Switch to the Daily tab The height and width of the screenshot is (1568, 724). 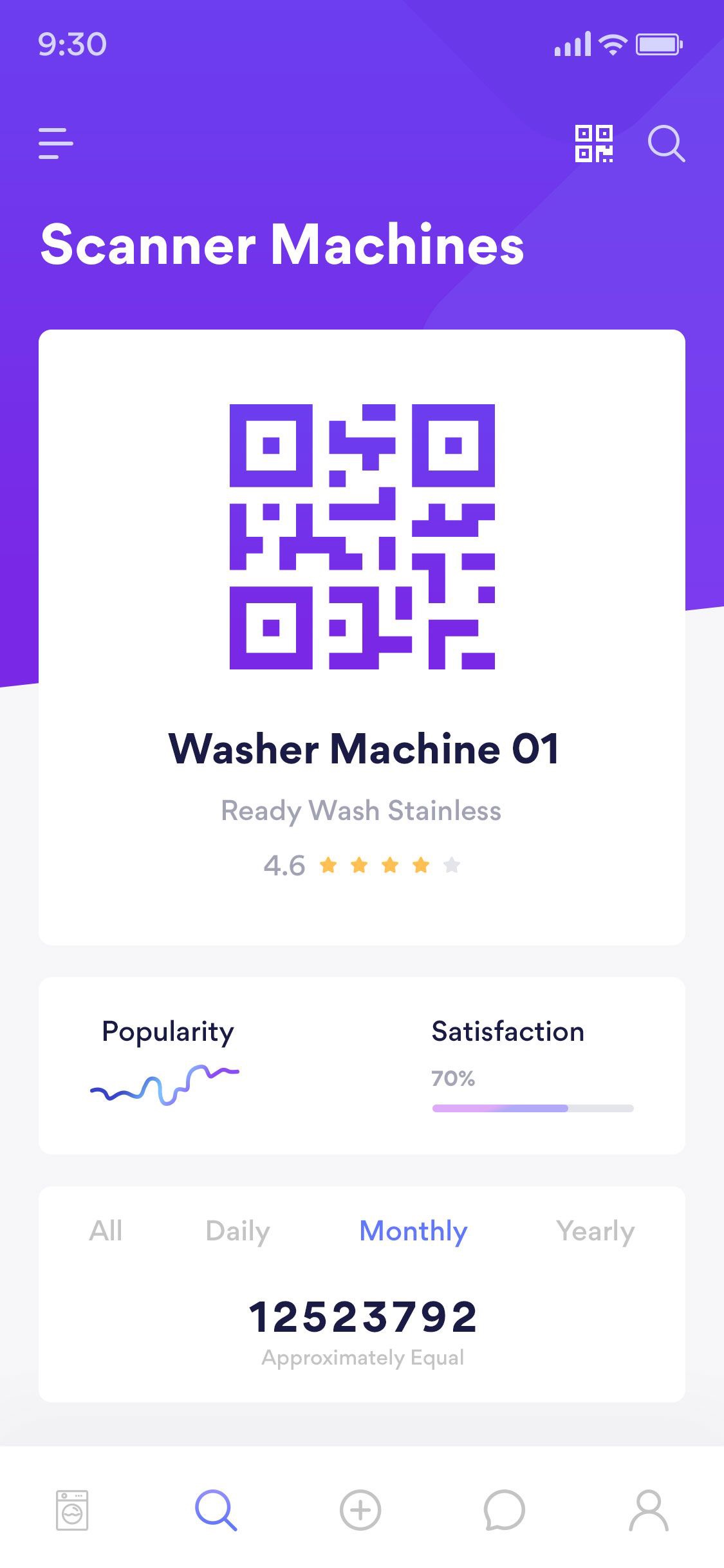click(237, 1231)
